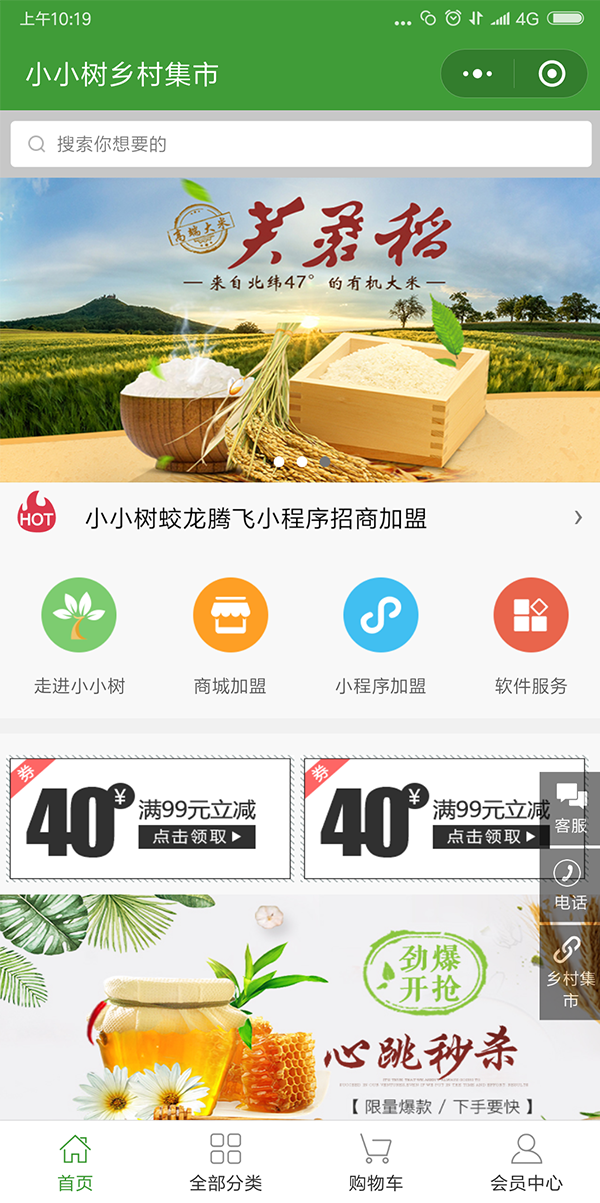Open the HOT notice 小小树蛟龙腾飞小程序招商加盟
The image size is (600, 1203).
tap(300, 518)
